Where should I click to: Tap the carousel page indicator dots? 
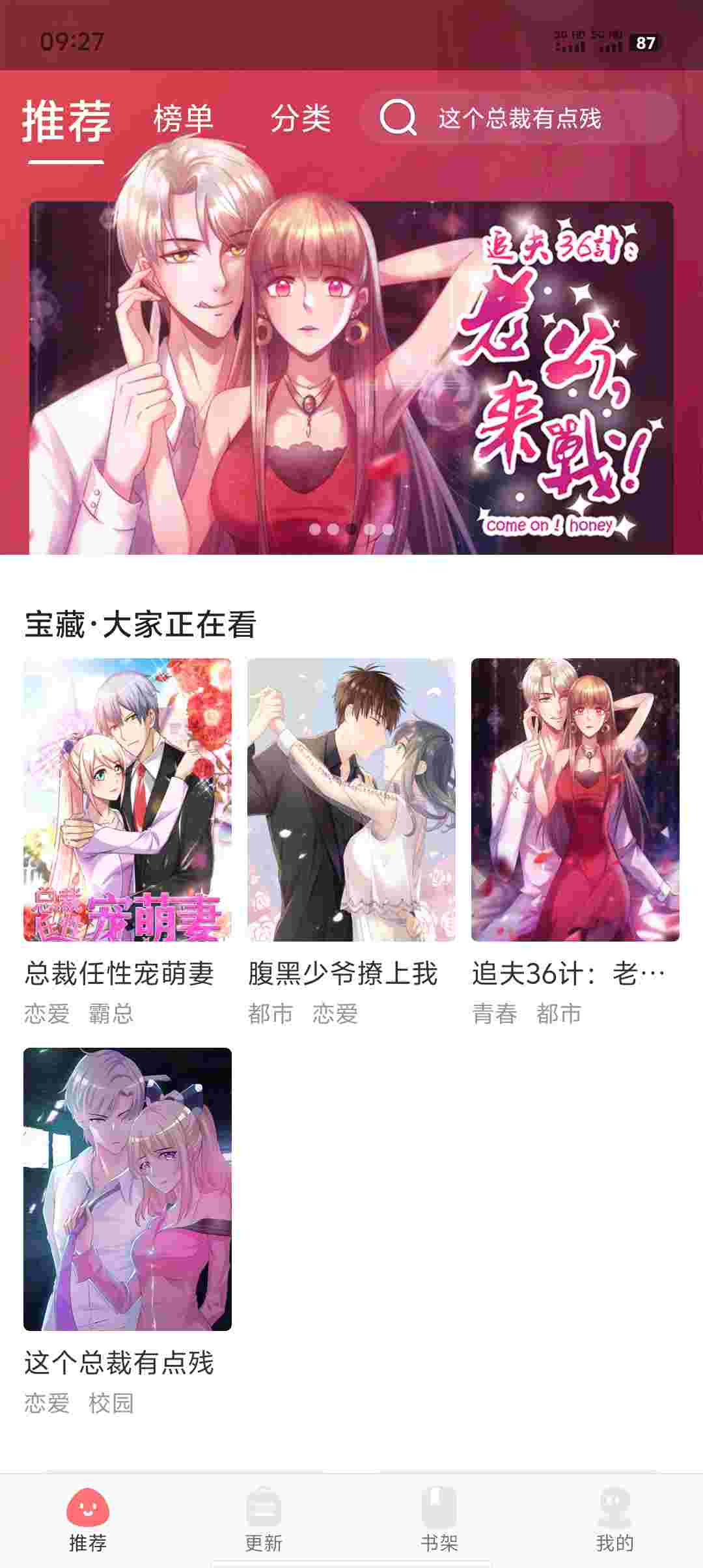[x=351, y=530]
